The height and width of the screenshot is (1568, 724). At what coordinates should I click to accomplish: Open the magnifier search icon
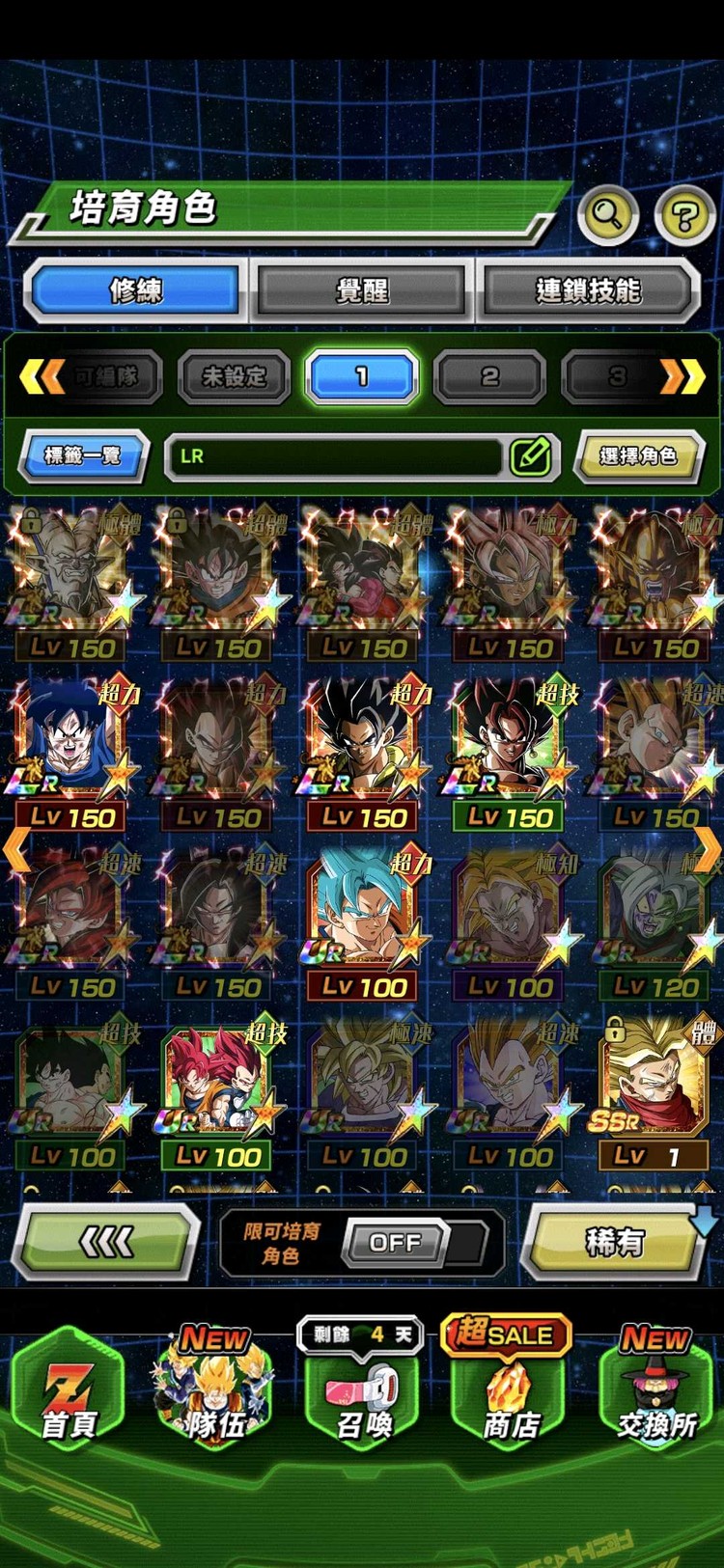click(607, 214)
